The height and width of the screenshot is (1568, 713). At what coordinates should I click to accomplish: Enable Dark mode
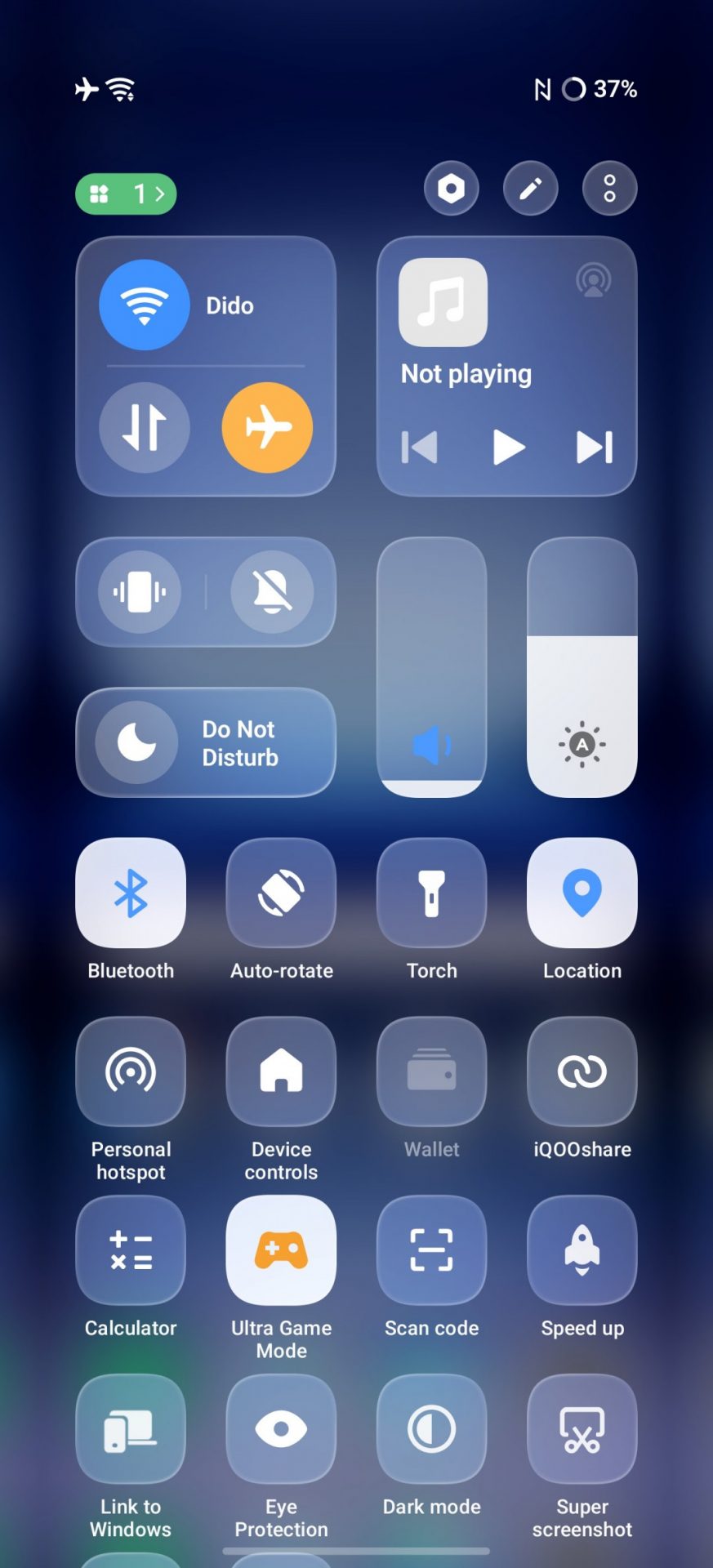click(431, 1429)
